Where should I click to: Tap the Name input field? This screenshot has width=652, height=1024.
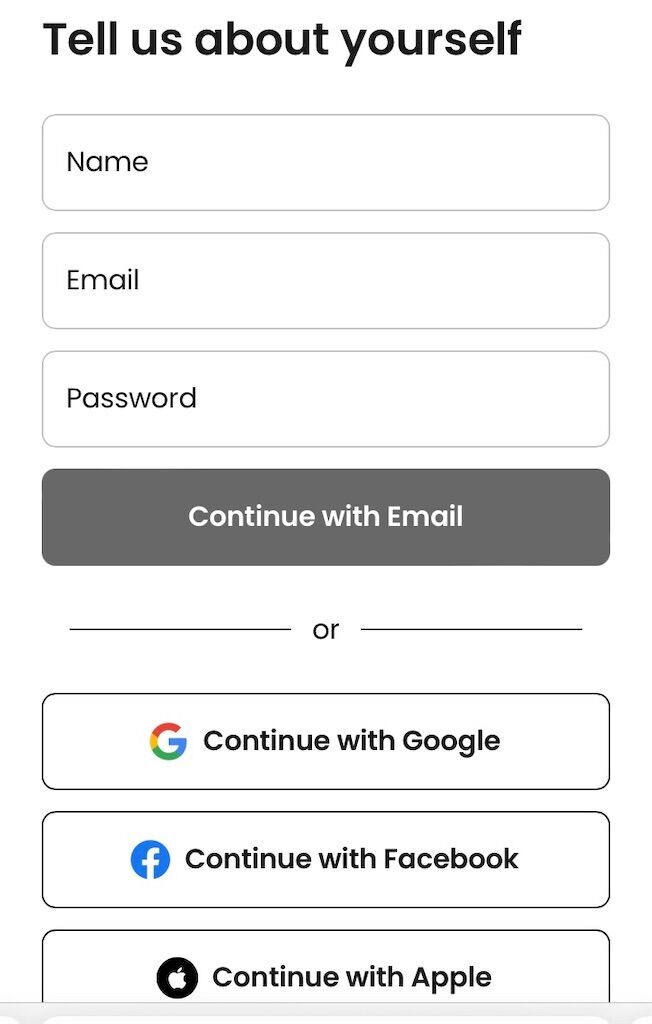click(325, 162)
